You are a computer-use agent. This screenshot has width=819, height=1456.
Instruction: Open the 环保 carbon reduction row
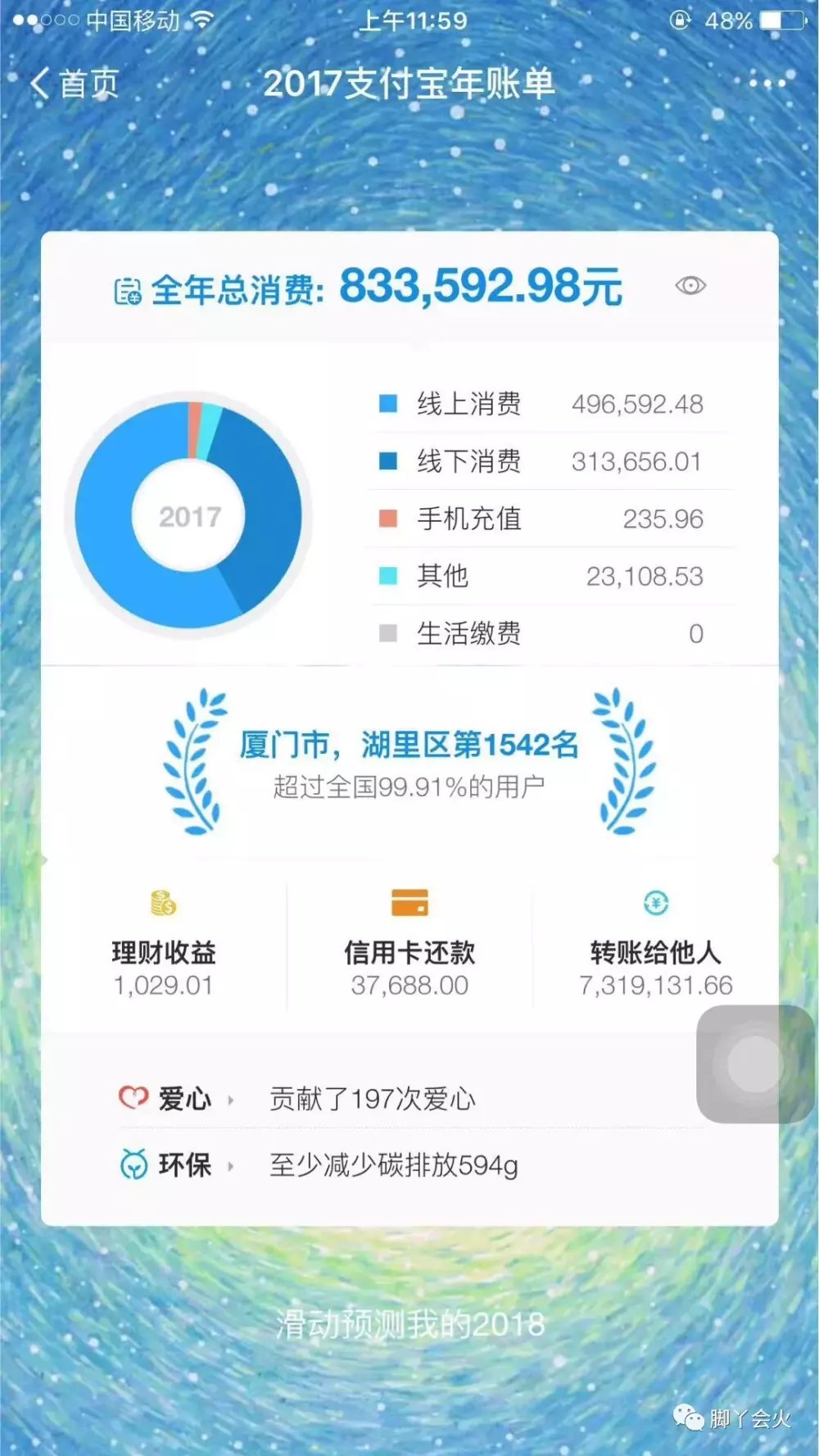click(x=409, y=1164)
